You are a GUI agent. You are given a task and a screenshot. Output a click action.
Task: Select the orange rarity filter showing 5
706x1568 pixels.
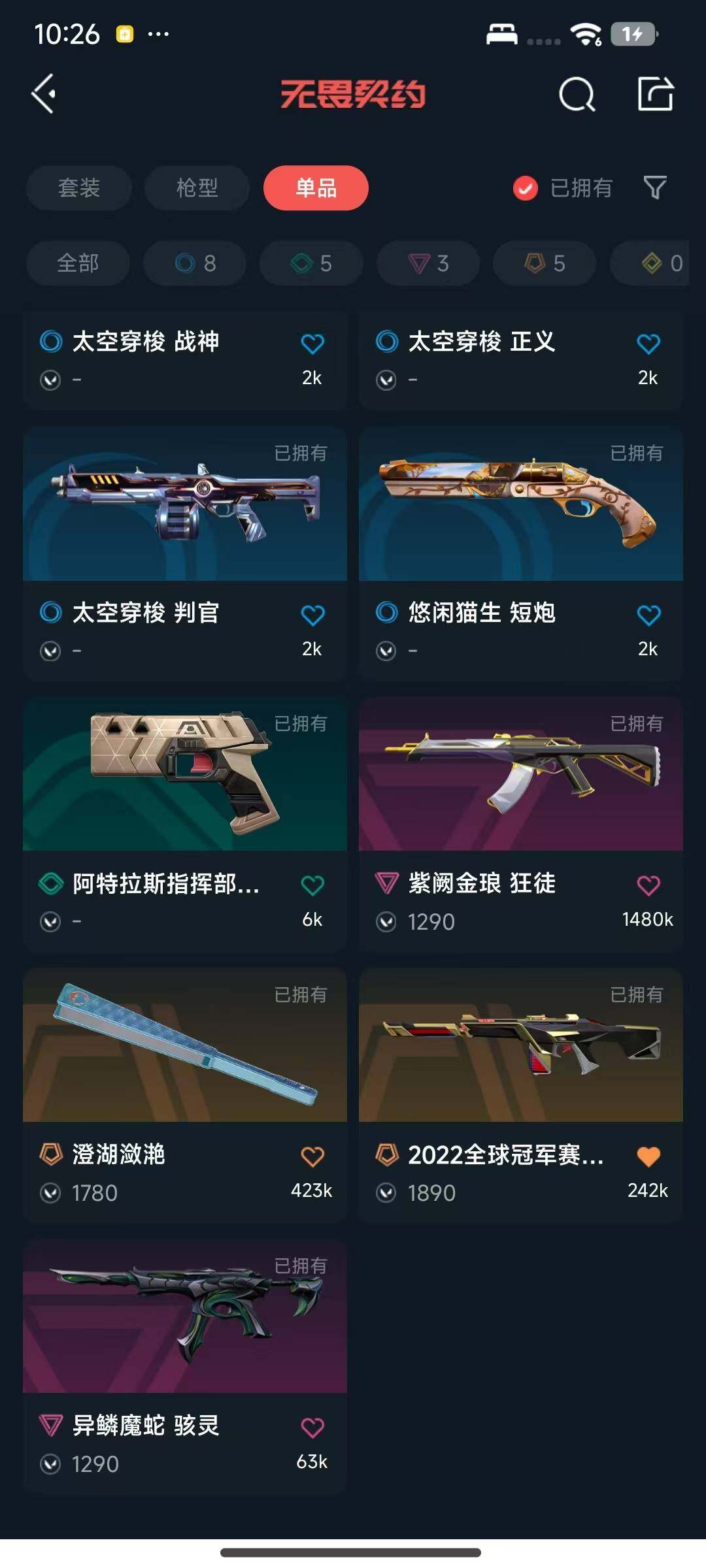[543, 263]
